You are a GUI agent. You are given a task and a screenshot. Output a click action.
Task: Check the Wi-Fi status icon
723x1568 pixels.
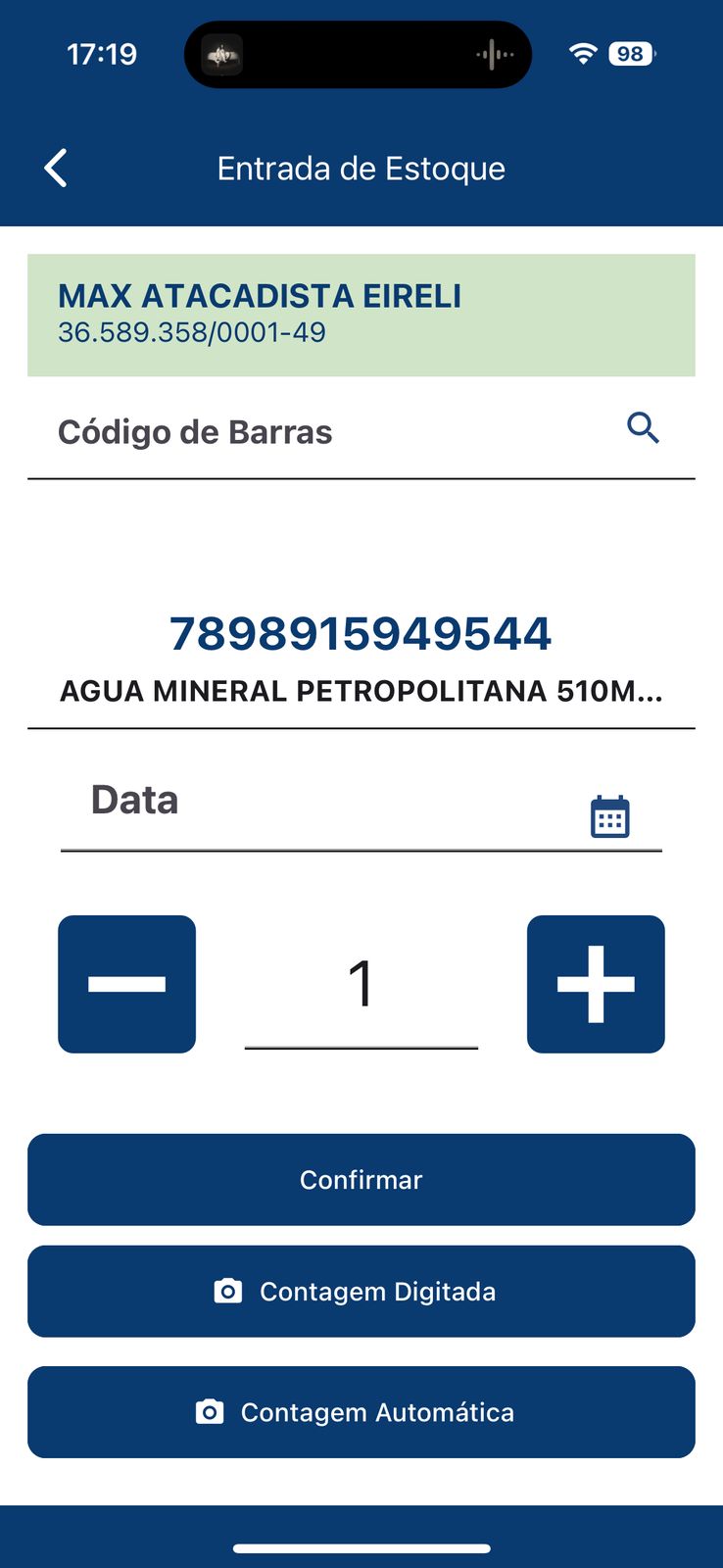click(x=581, y=54)
